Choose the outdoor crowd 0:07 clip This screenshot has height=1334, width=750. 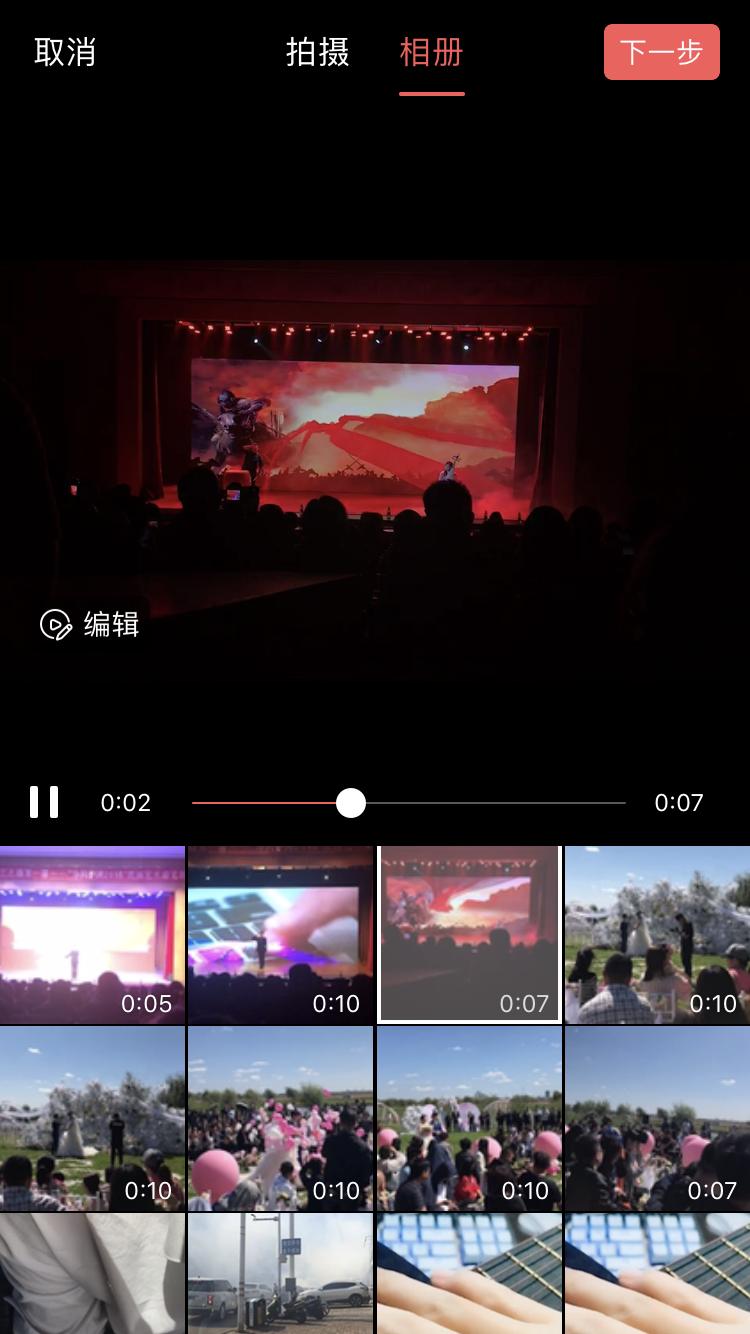pos(657,1117)
